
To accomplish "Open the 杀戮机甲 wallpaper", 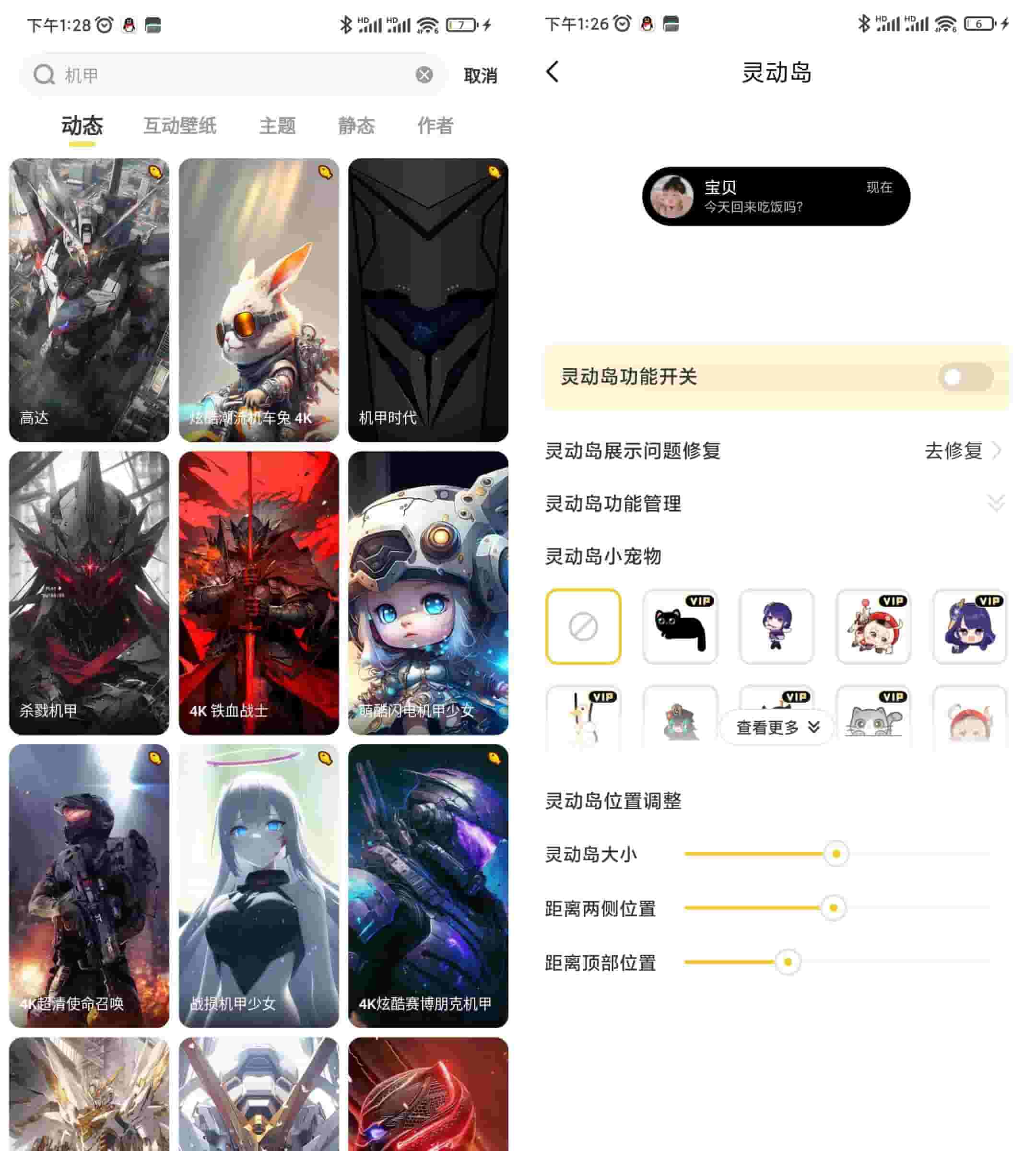I will point(89,593).
